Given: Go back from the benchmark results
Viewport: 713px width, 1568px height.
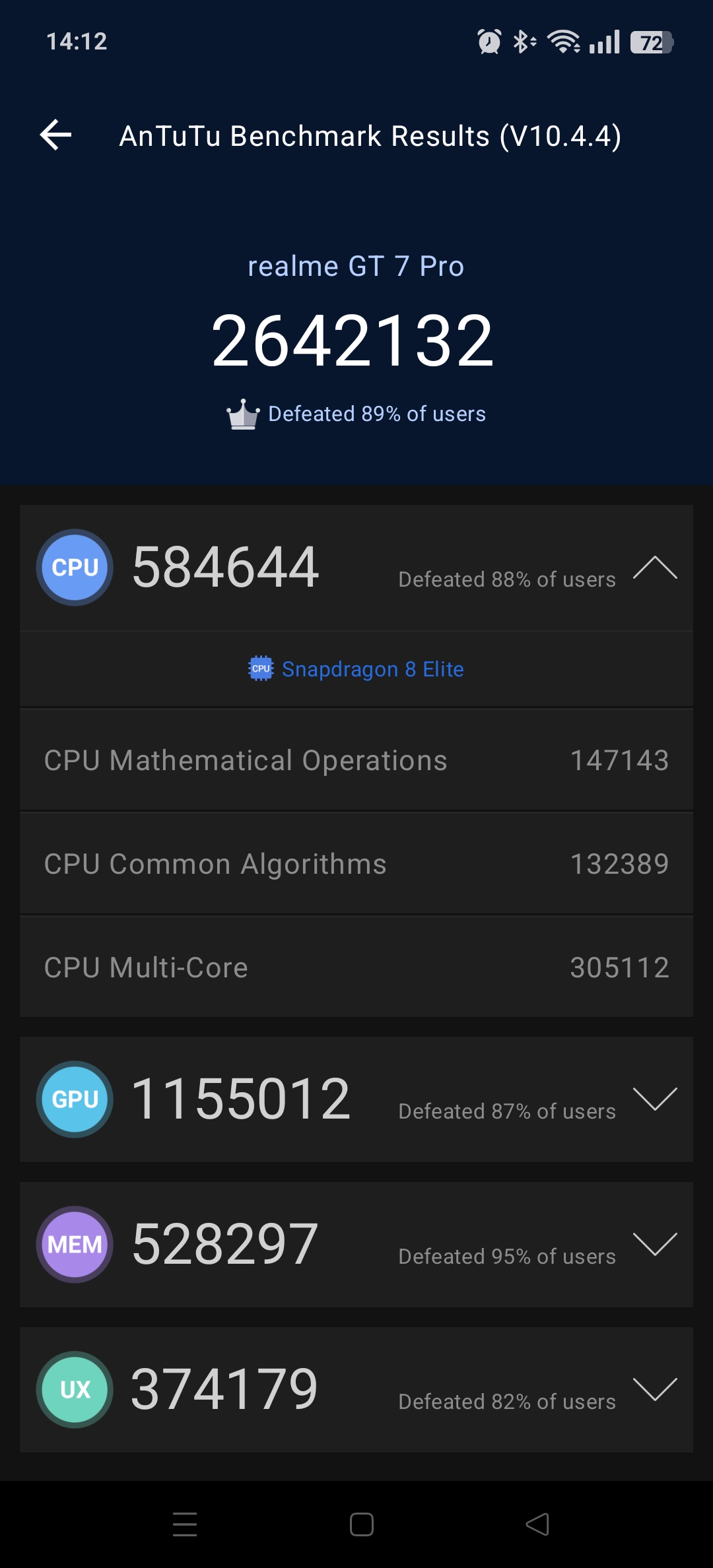Looking at the screenshot, I should click(x=56, y=135).
